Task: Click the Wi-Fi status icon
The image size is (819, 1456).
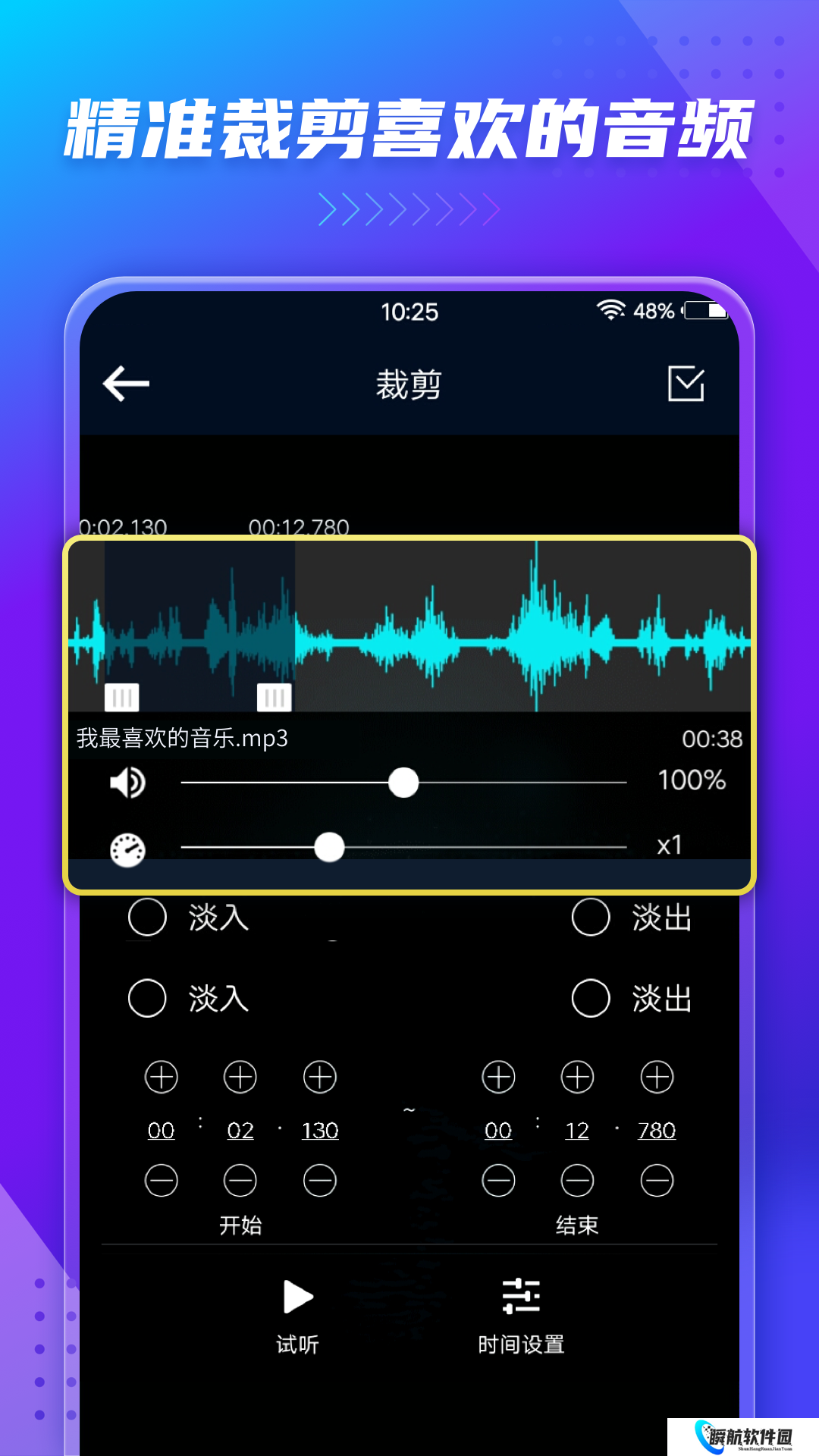Action: tap(611, 309)
